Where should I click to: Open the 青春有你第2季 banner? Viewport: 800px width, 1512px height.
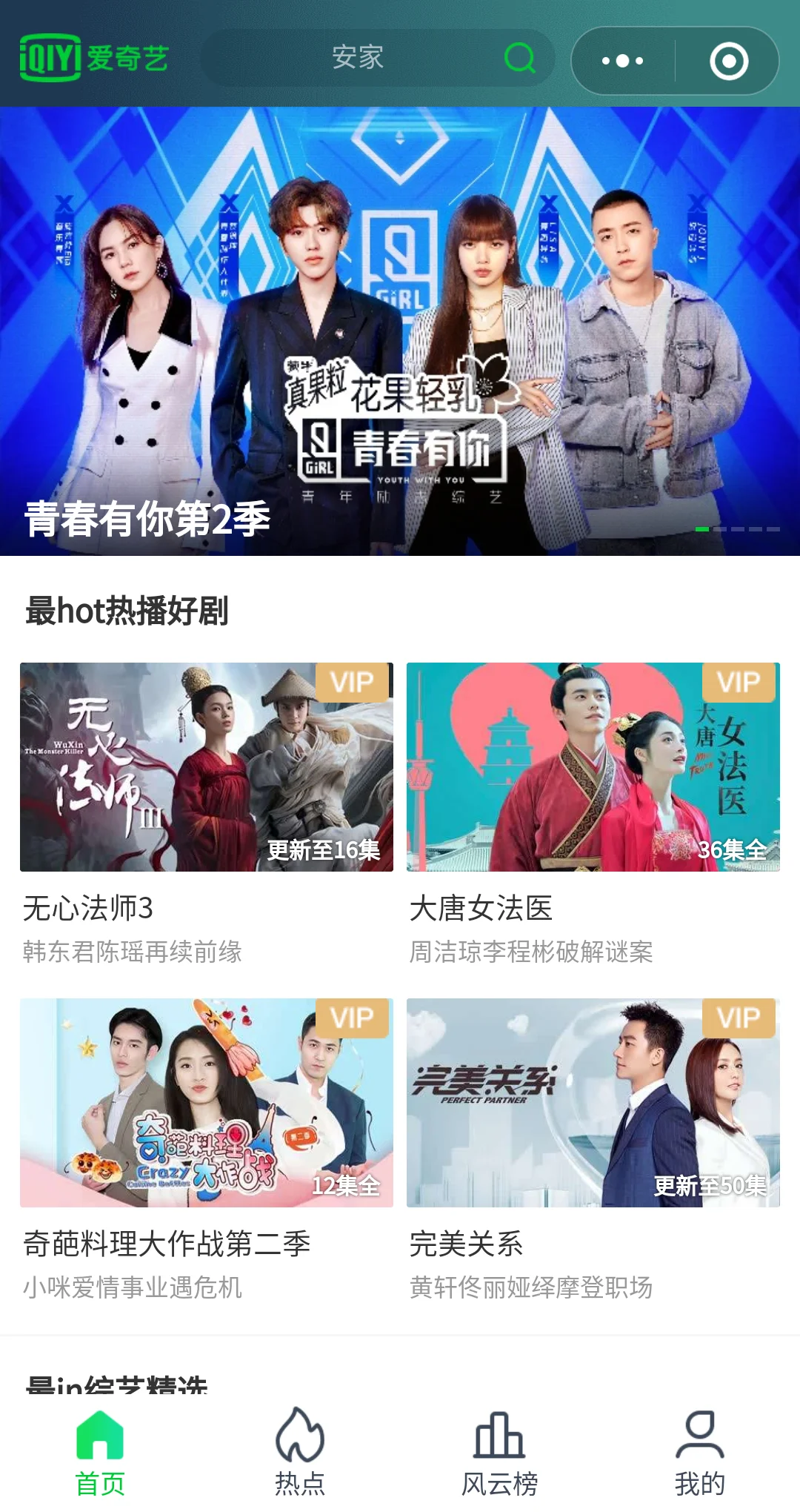click(400, 331)
